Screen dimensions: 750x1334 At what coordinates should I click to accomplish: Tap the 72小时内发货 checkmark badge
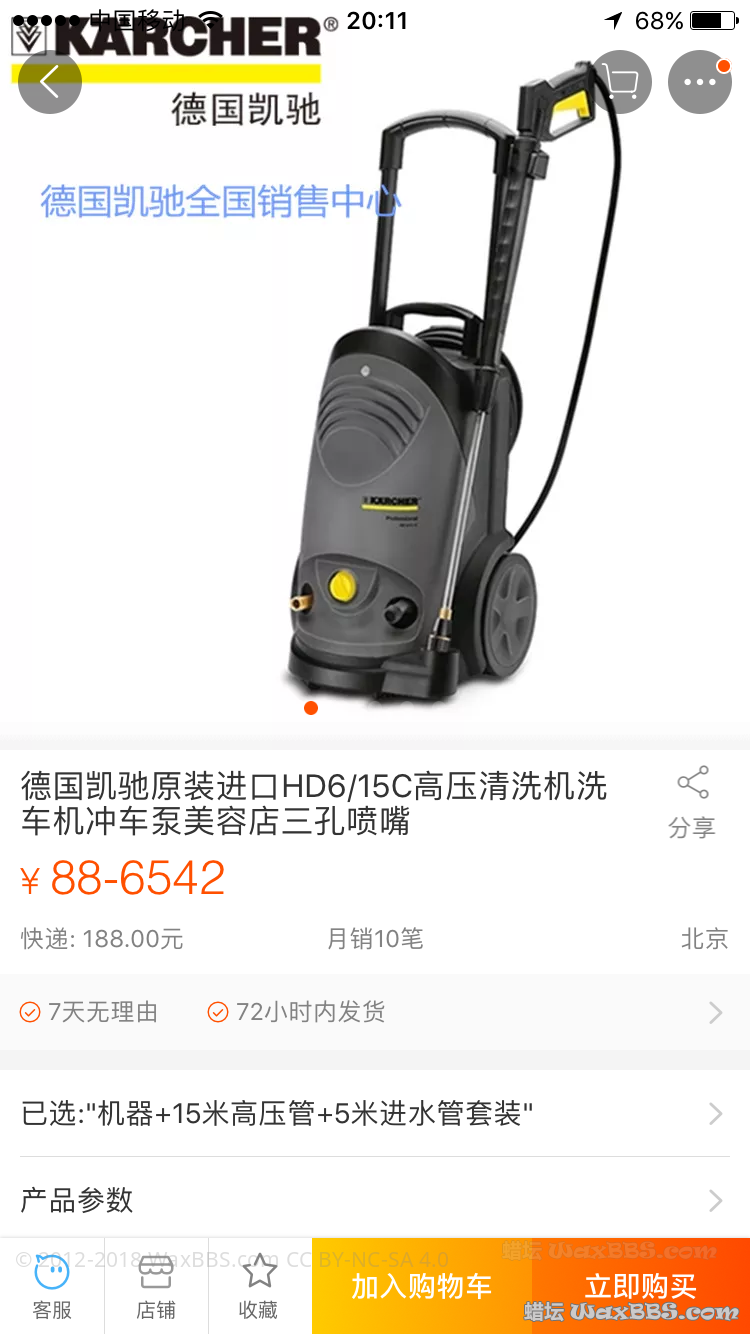(217, 1012)
